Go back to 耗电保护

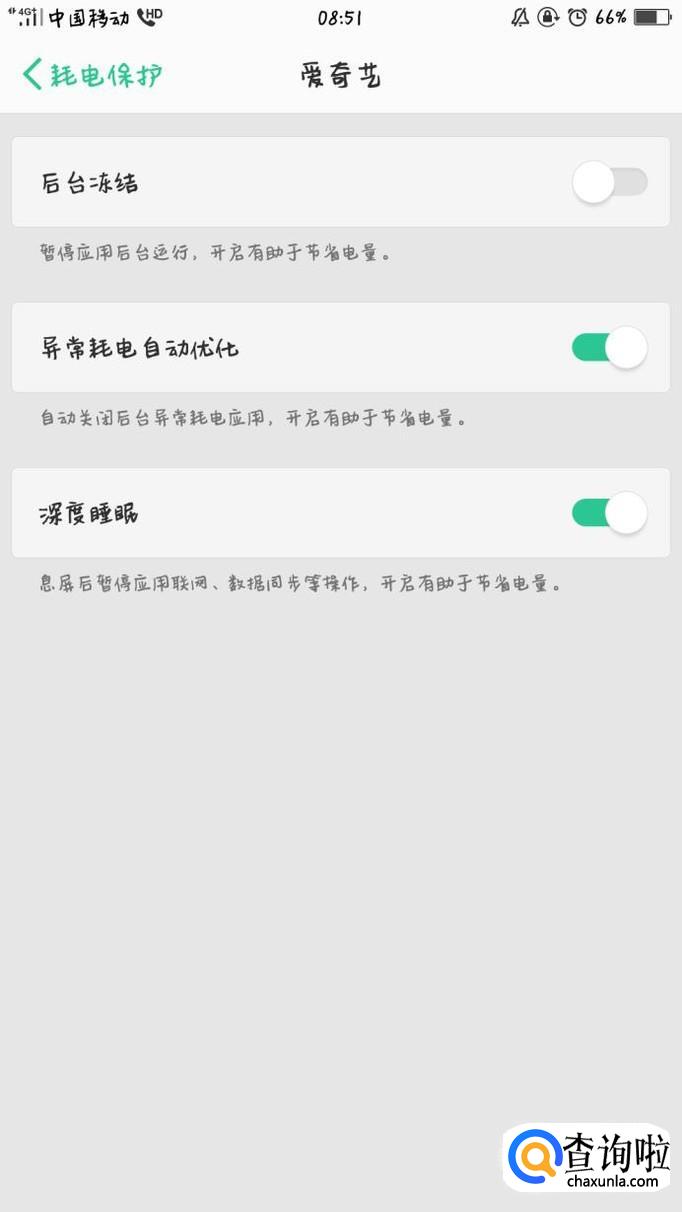(92, 75)
